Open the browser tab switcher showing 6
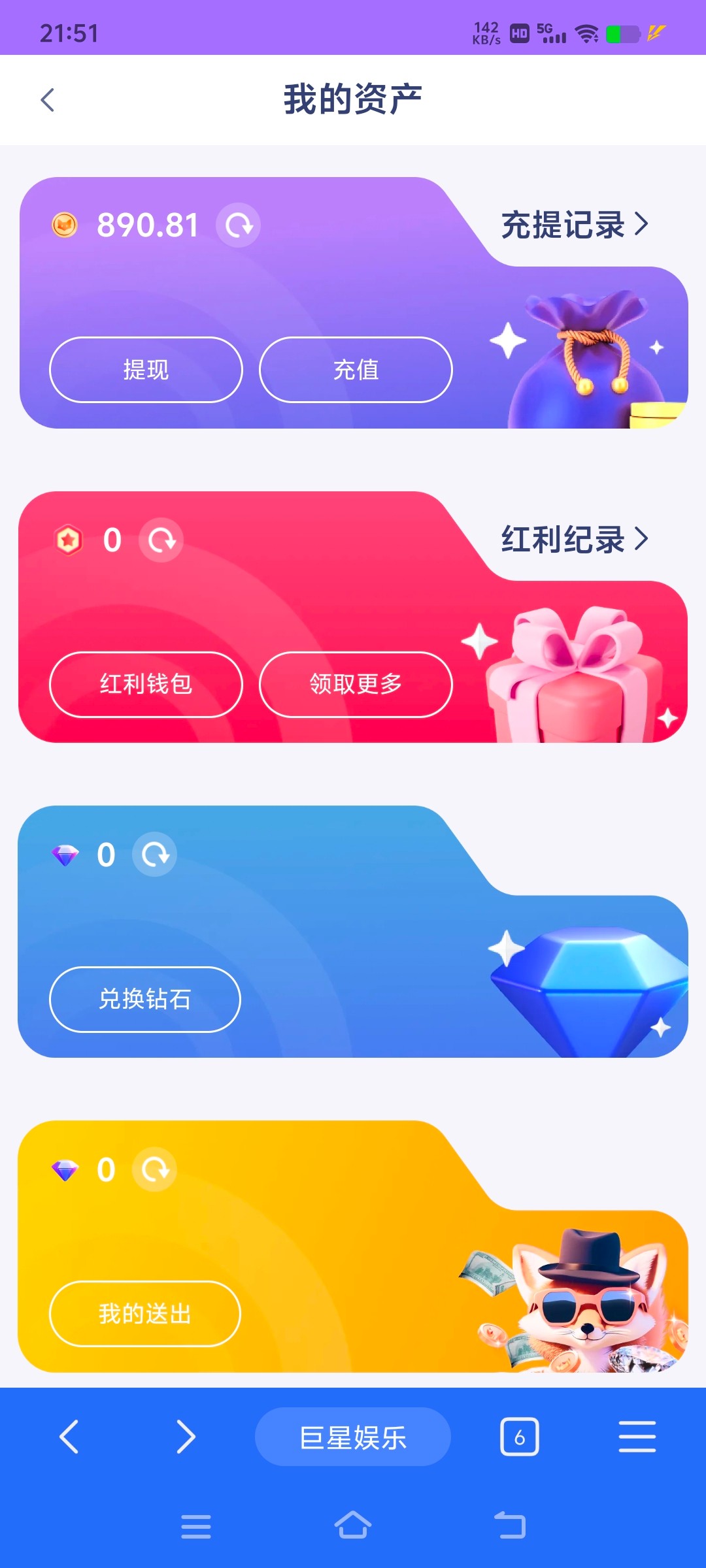 coord(520,1437)
